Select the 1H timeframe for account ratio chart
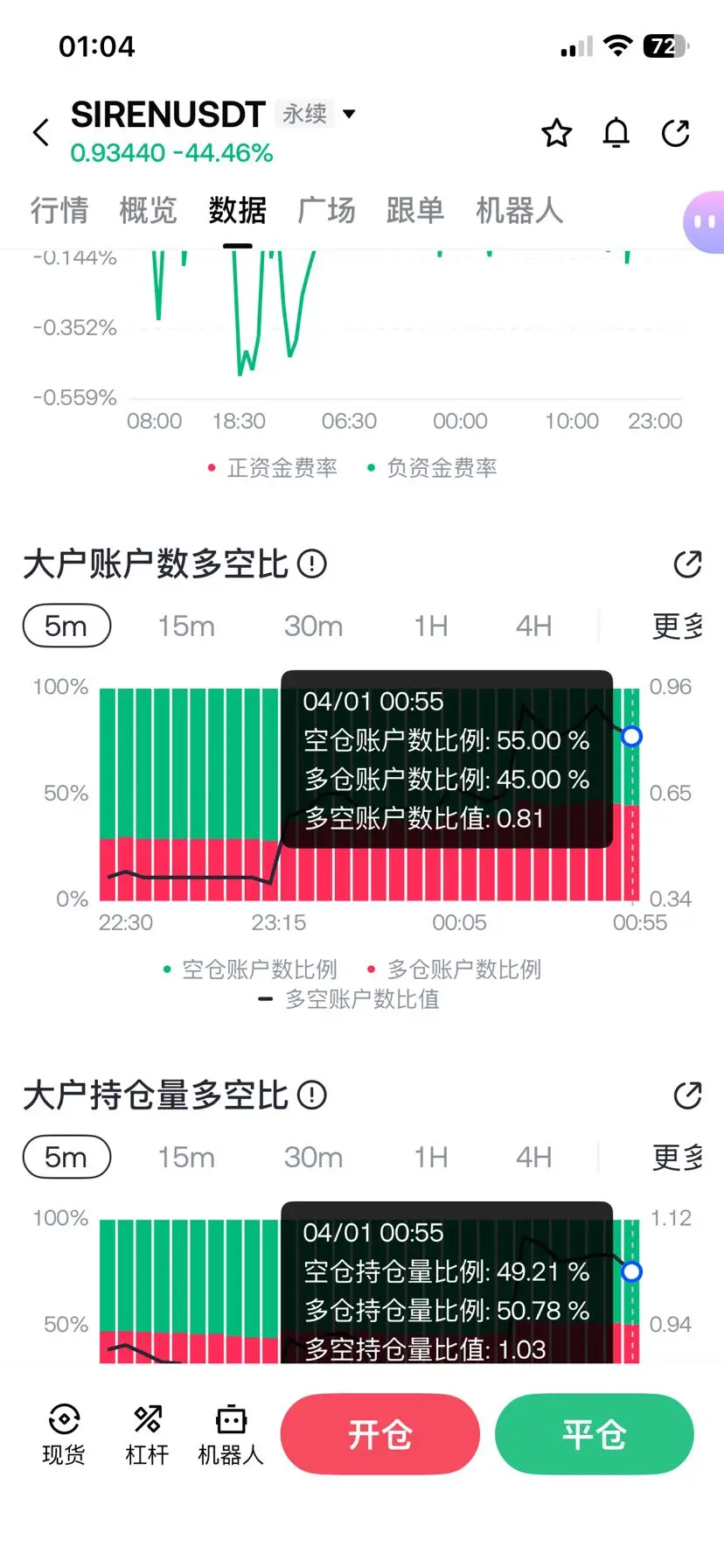Image resolution: width=724 pixels, height=1568 pixels. [x=430, y=626]
